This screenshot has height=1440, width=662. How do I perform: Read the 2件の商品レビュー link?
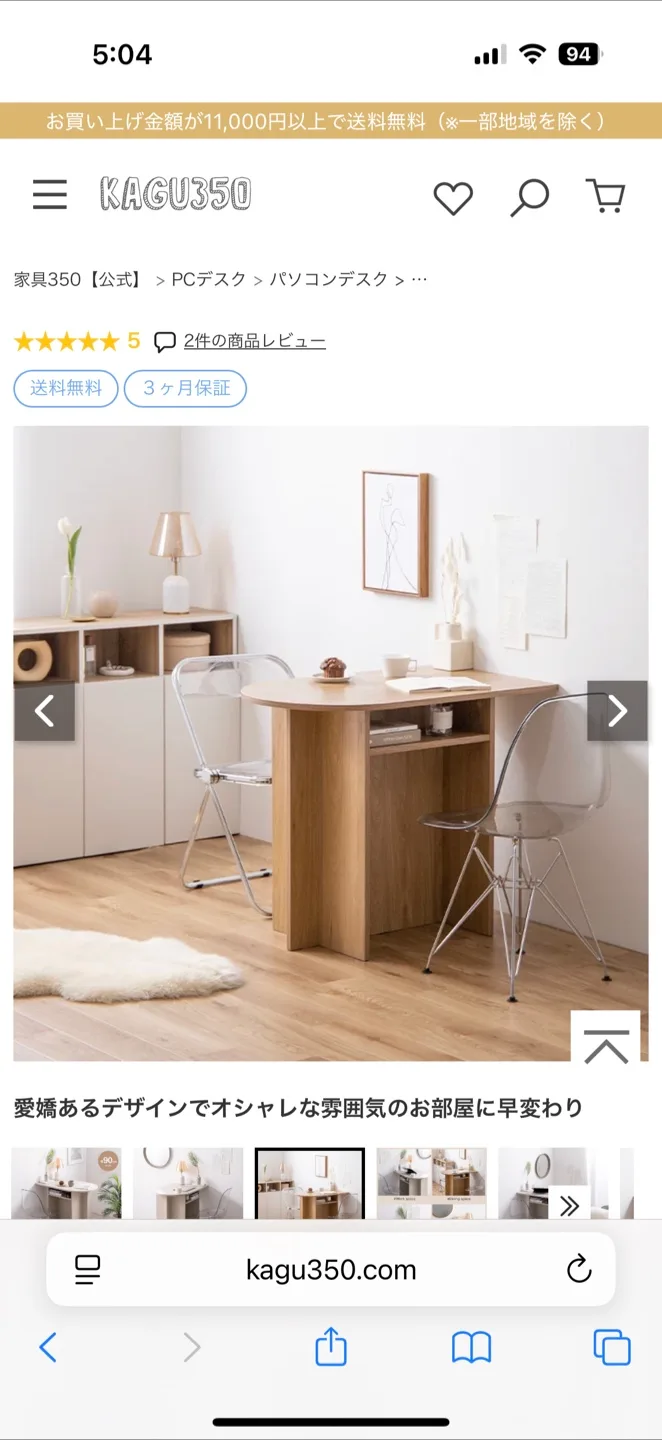click(254, 341)
